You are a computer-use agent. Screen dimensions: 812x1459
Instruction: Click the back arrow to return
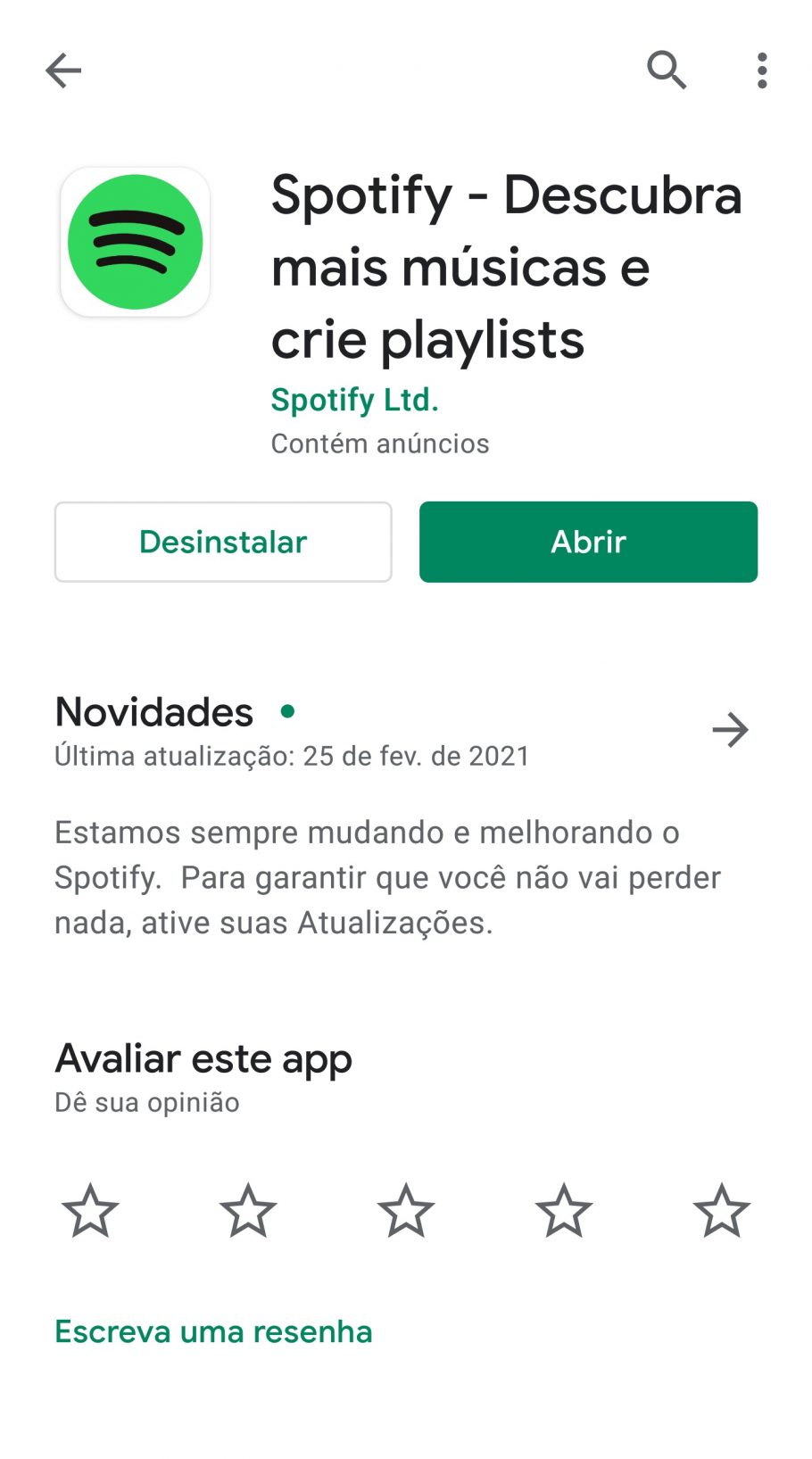[x=63, y=70]
